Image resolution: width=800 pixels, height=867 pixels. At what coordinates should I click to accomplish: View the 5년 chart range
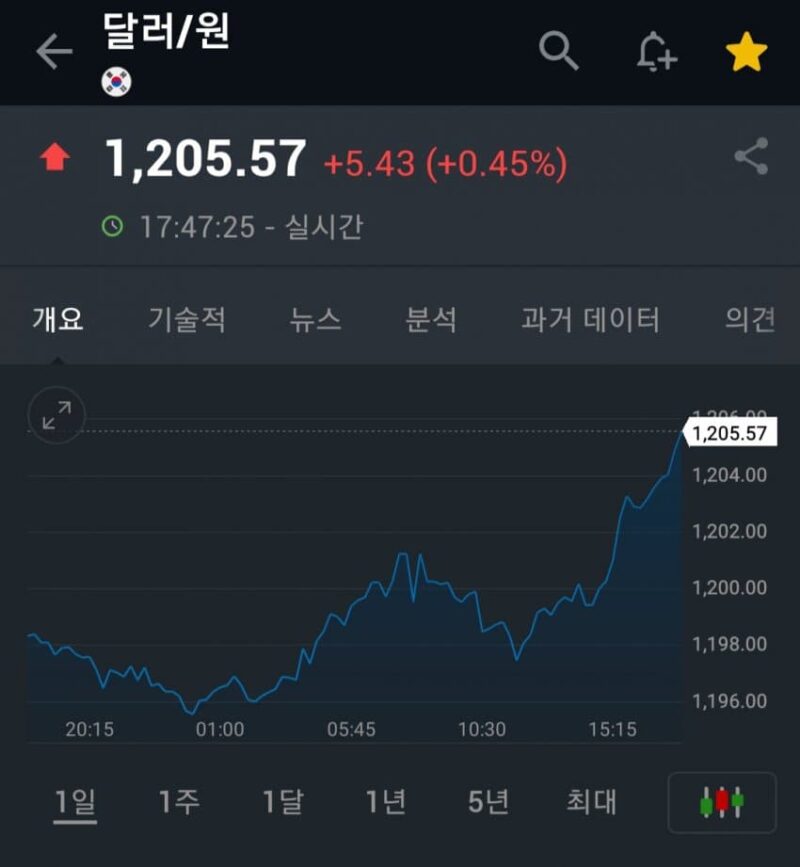pyautogui.click(x=489, y=802)
